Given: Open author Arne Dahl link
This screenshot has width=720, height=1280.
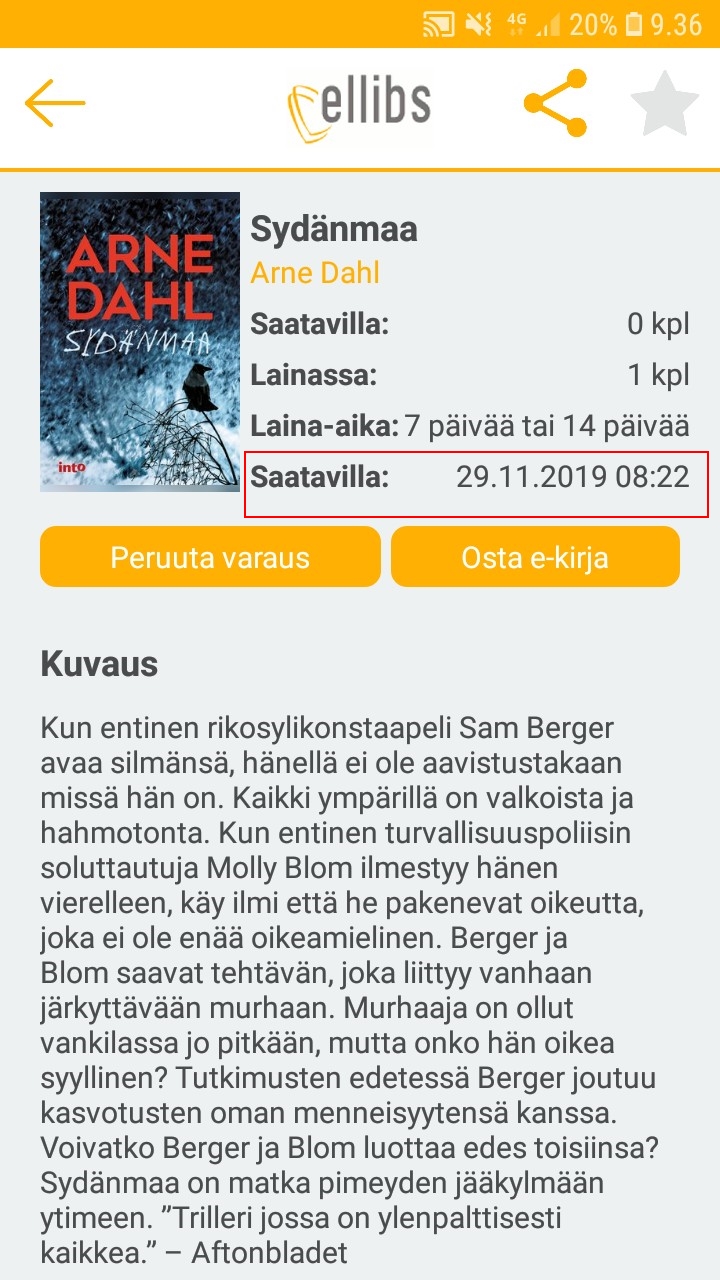Looking at the screenshot, I should (x=315, y=273).
